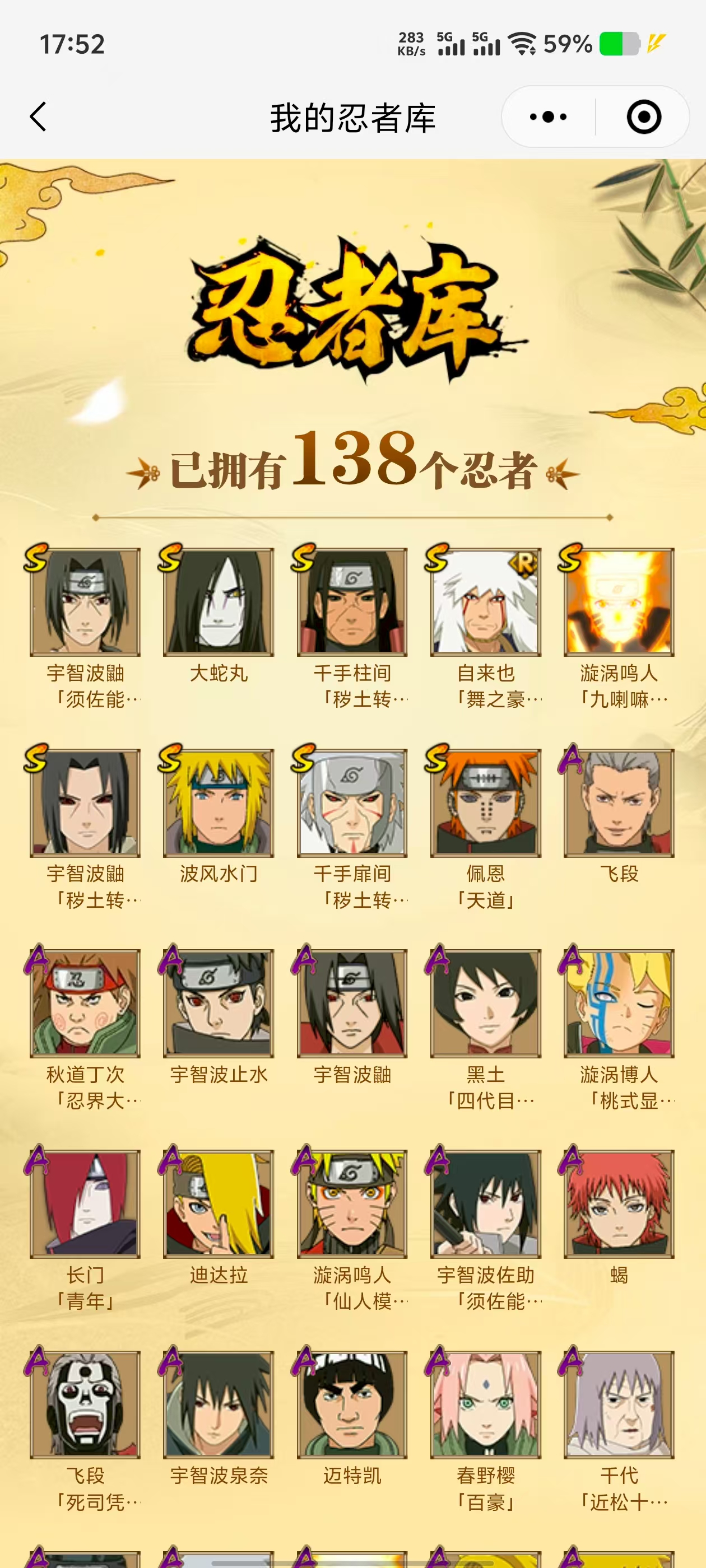706x1568 pixels.
Task: View the 佩恩「天道」ninja
Action: click(485, 802)
